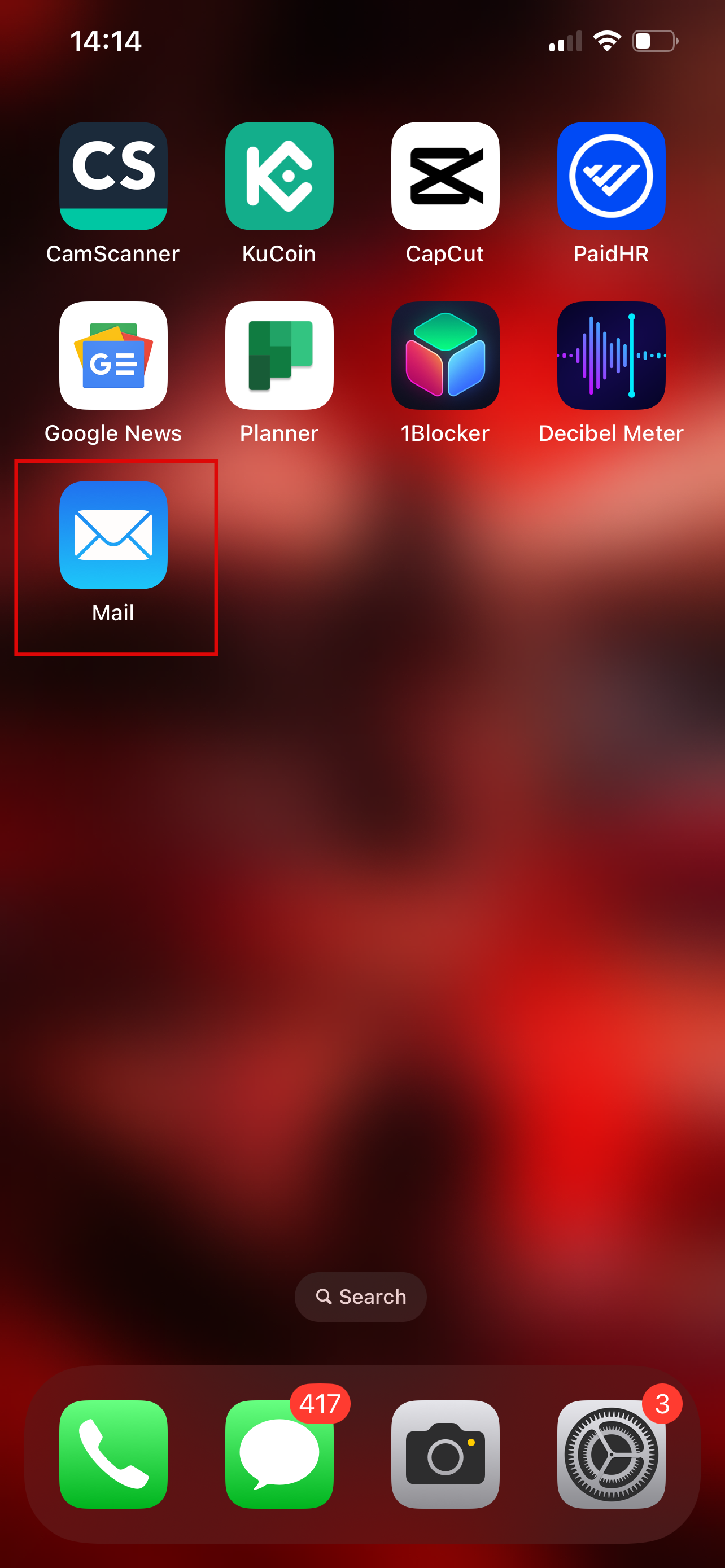Launch 1Blocker
The image size is (725, 1568).
click(445, 356)
